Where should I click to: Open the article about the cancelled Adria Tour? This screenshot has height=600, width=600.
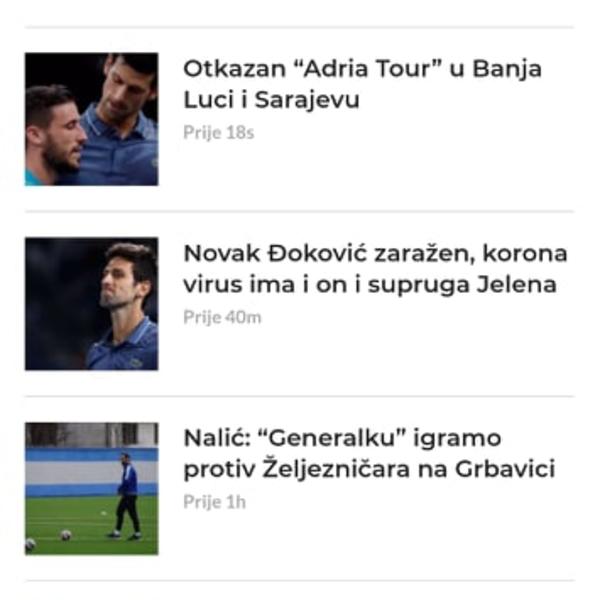pyautogui.click(x=361, y=84)
